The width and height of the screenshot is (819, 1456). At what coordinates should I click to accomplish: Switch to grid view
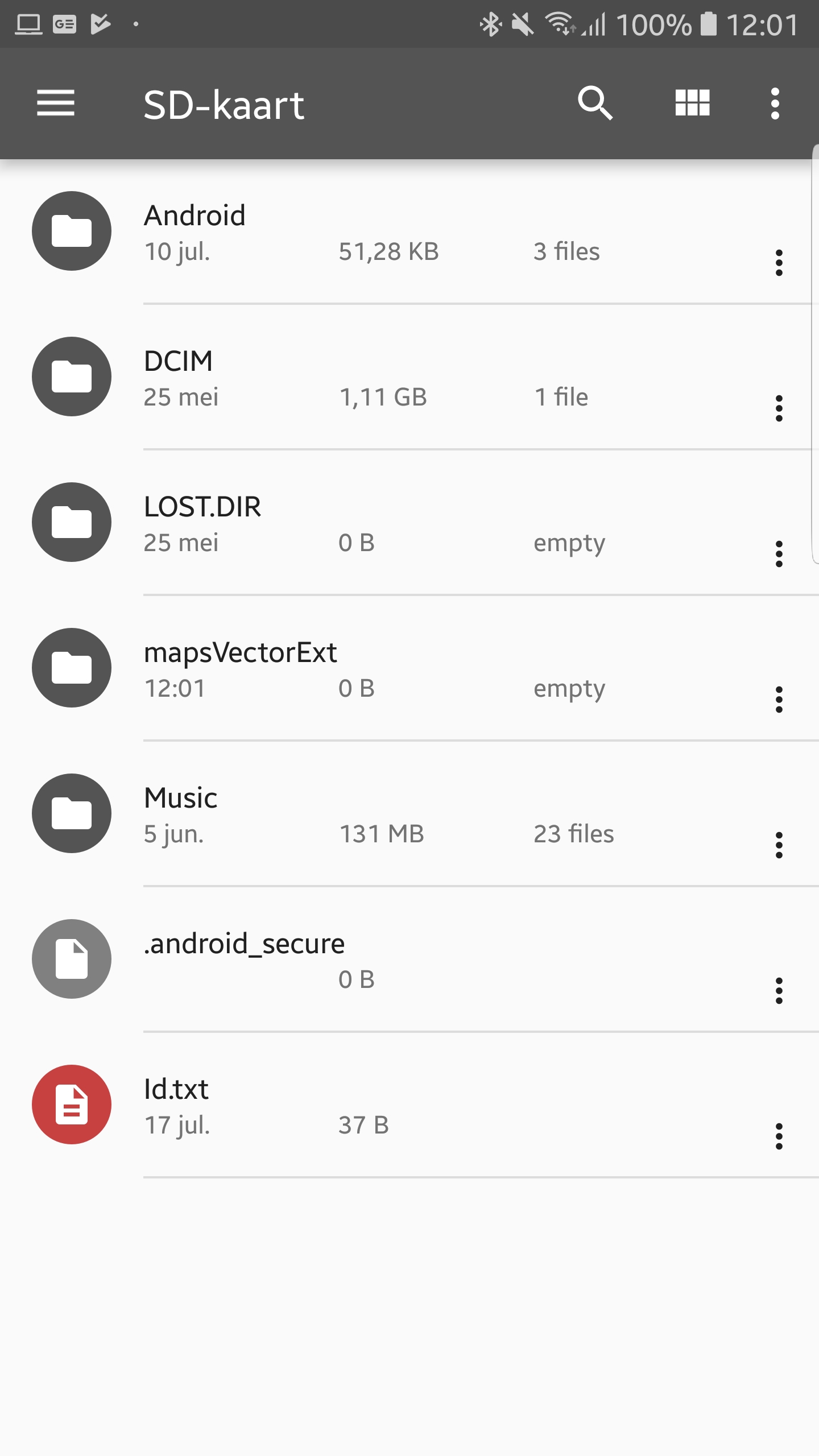pyautogui.click(x=692, y=104)
